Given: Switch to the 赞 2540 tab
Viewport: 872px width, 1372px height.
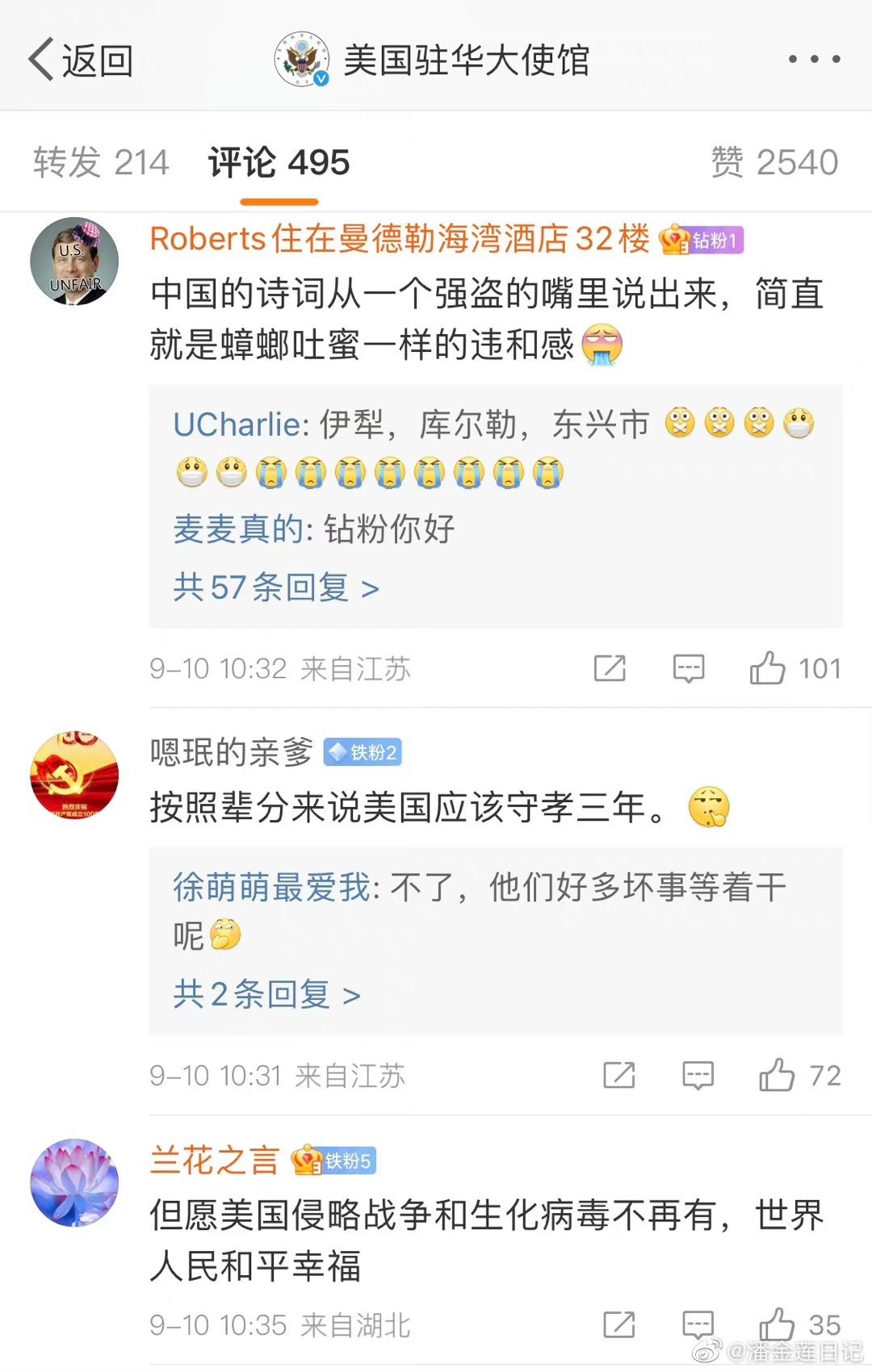Looking at the screenshot, I should [773, 162].
